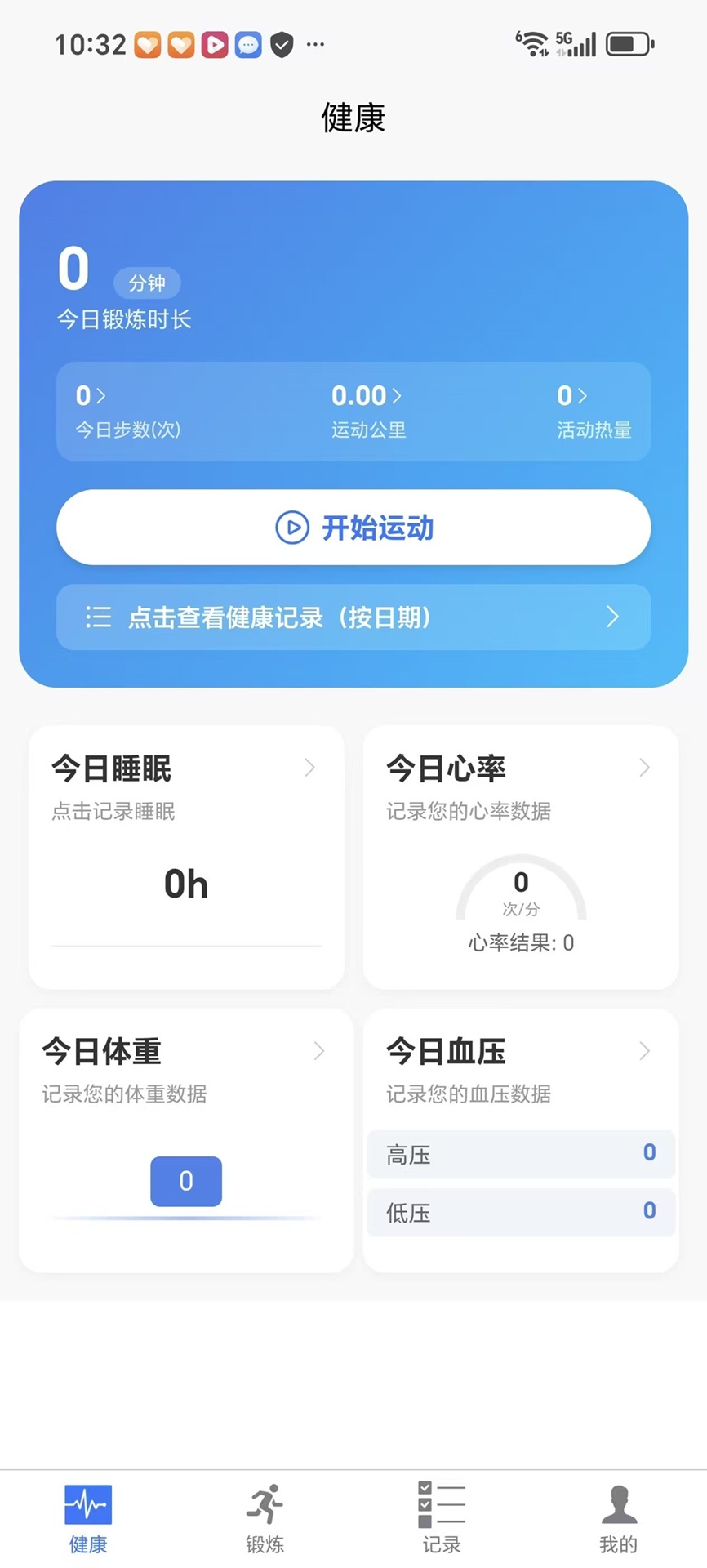The width and height of the screenshot is (707, 1568).
Task: Click the weight value bubble showing 0
Action: point(185,1181)
